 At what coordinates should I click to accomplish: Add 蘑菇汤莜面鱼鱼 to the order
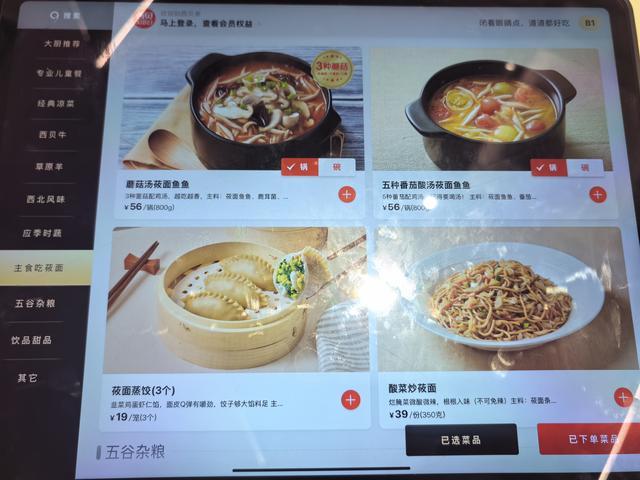(x=347, y=194)
